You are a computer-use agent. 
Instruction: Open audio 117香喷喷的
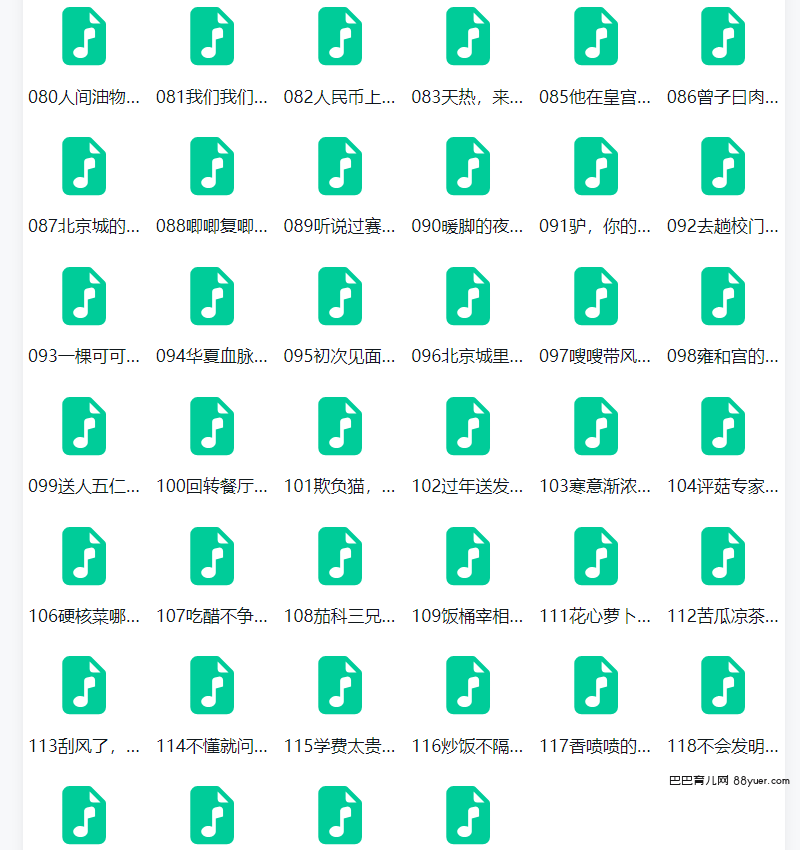tap(596, 687)
